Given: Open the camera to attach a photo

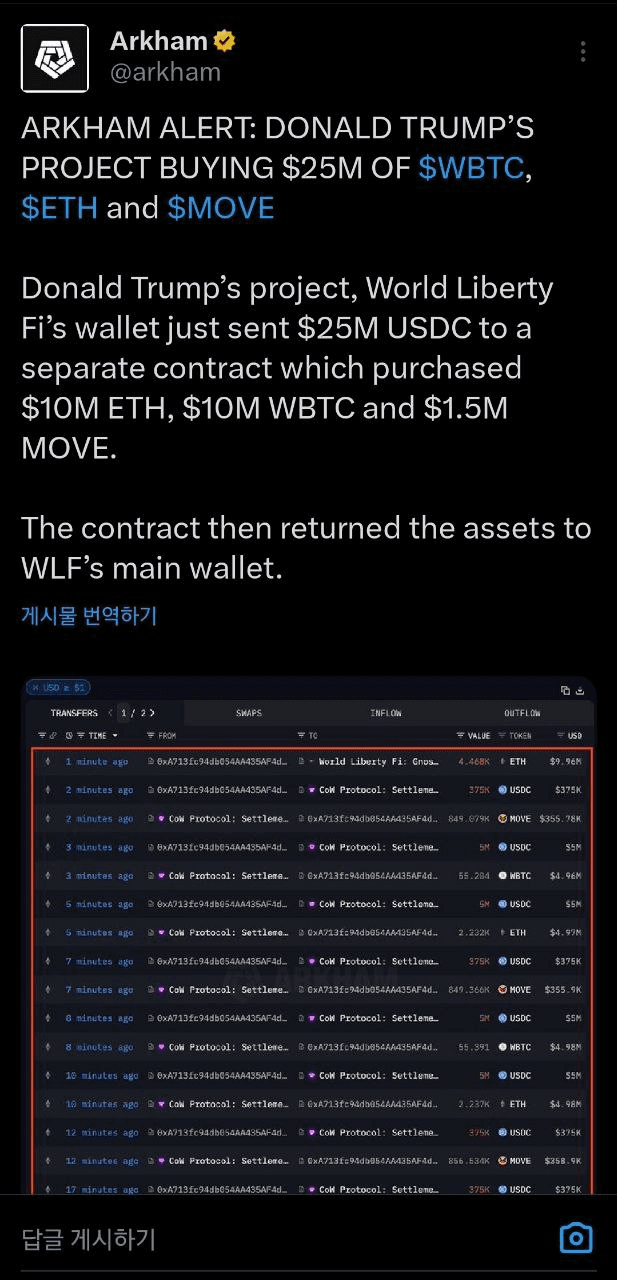Looking at the screenshot, I should tap(575, 1238).
